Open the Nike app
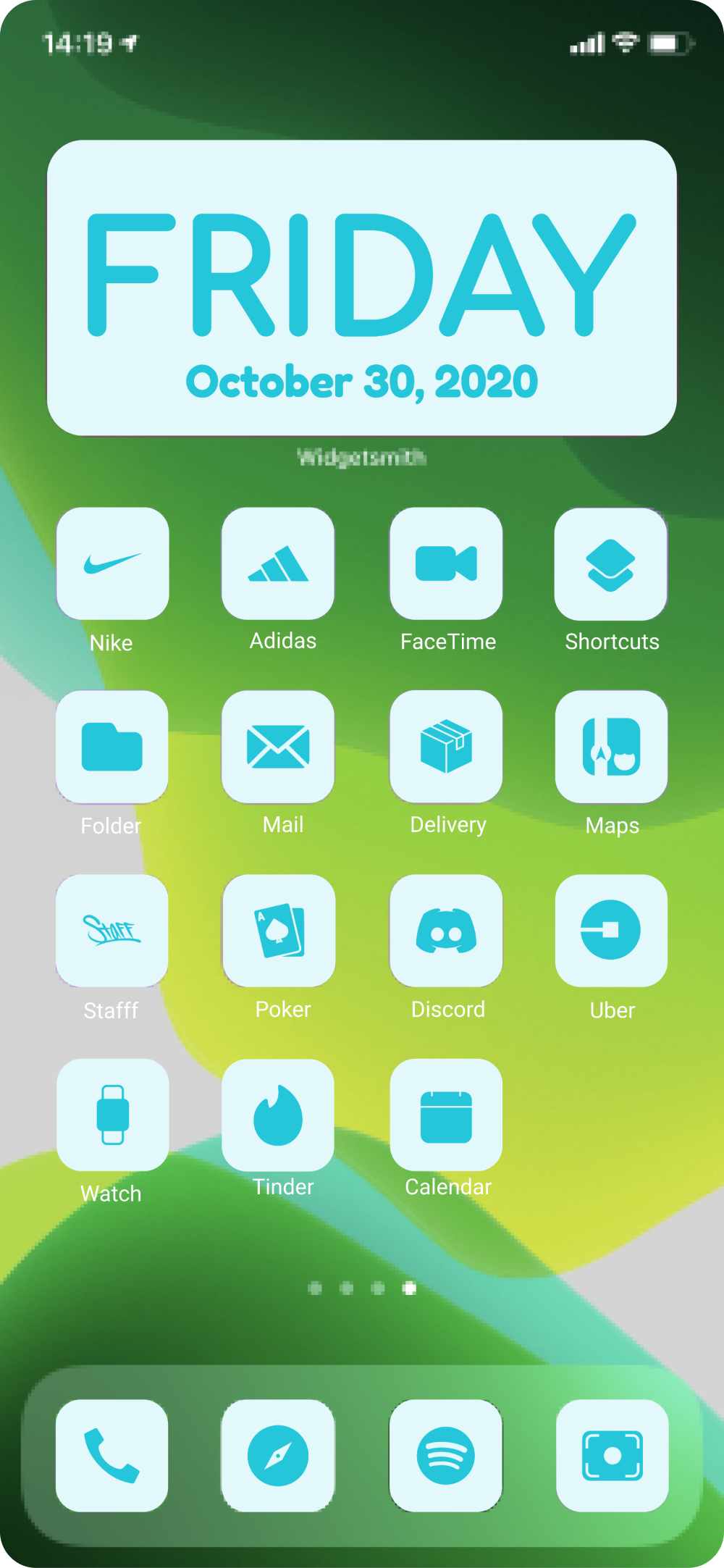The height and width of the screenshot is (1568, 724). (112, 563)
